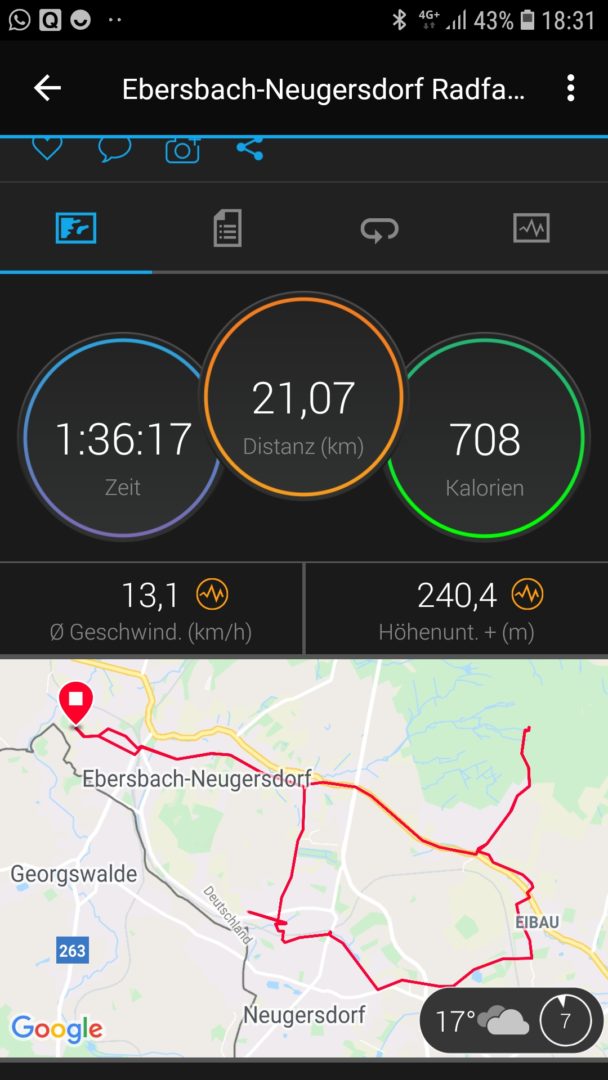This screenshot has height=1080, width=608.
Task: Like this activity with the heart
Action: [47, 149]
